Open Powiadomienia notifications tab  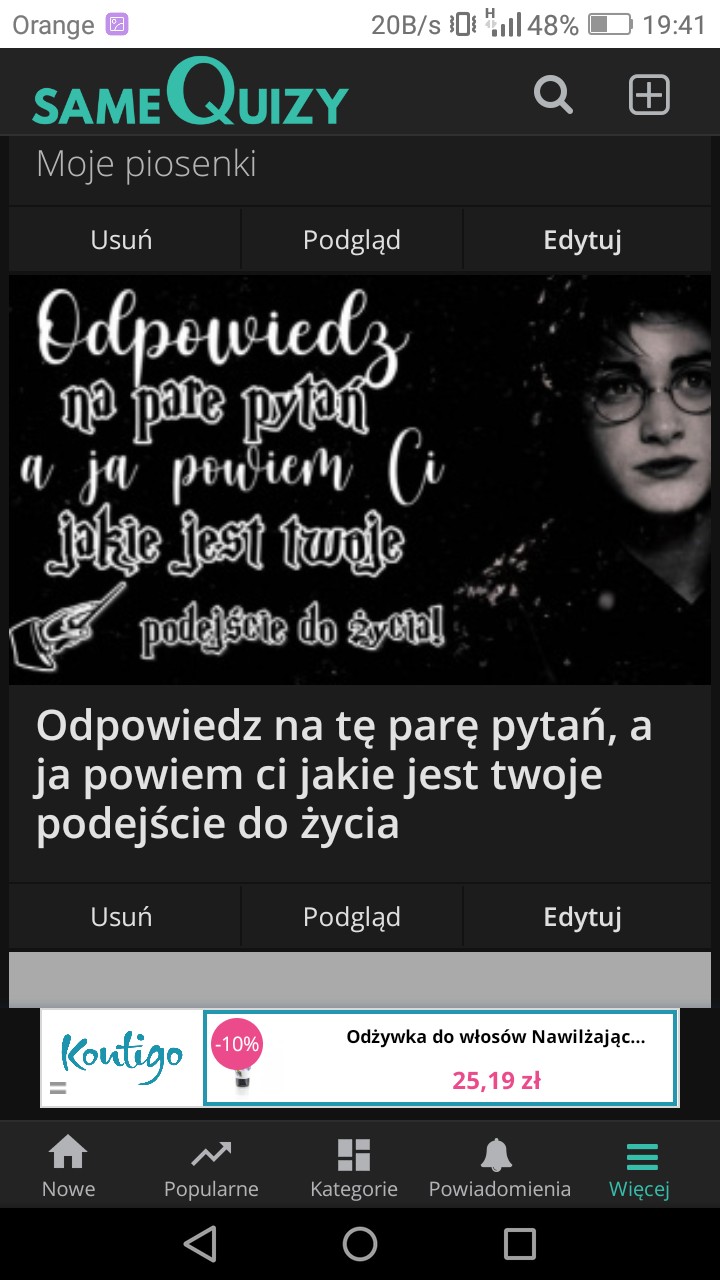(499, 1167)
